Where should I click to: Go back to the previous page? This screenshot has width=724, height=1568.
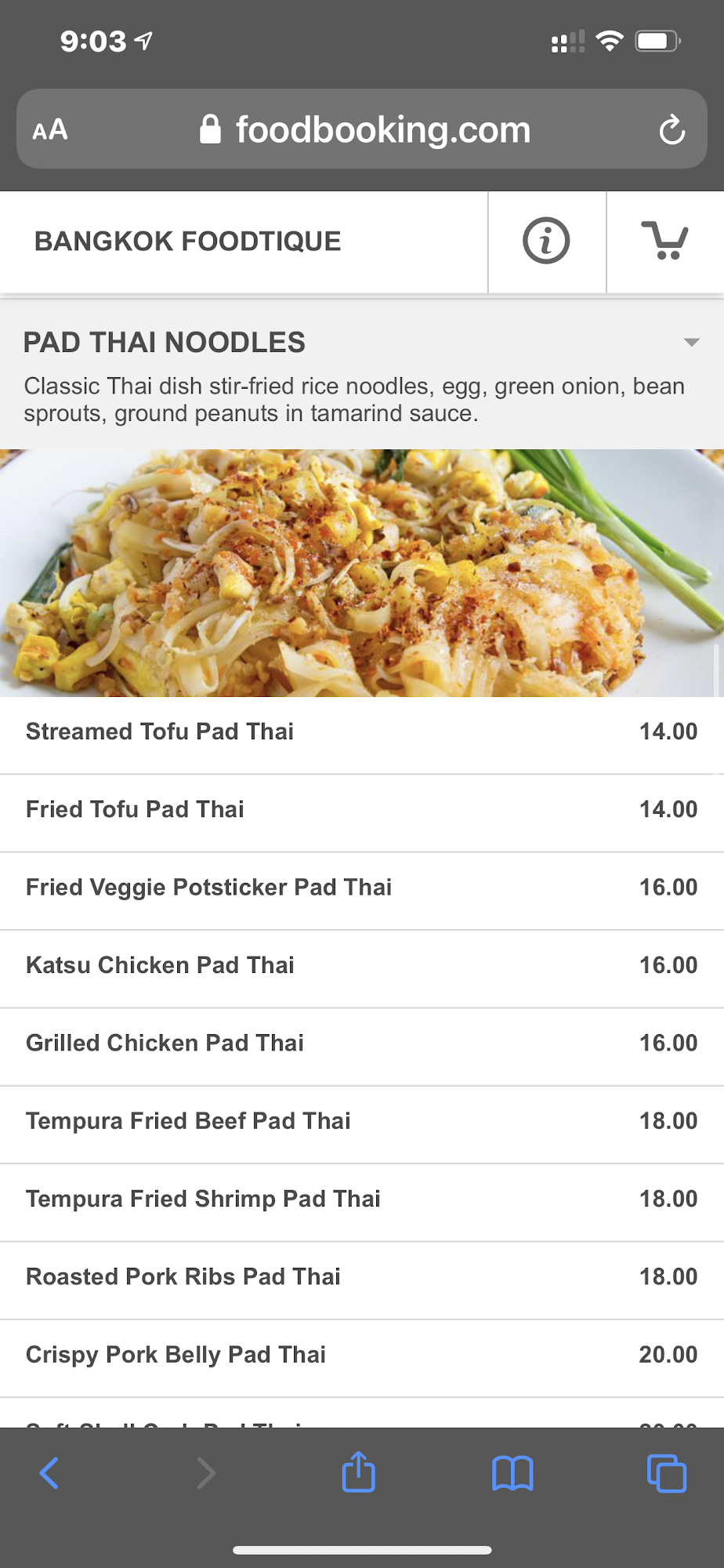pos(49,1473)
